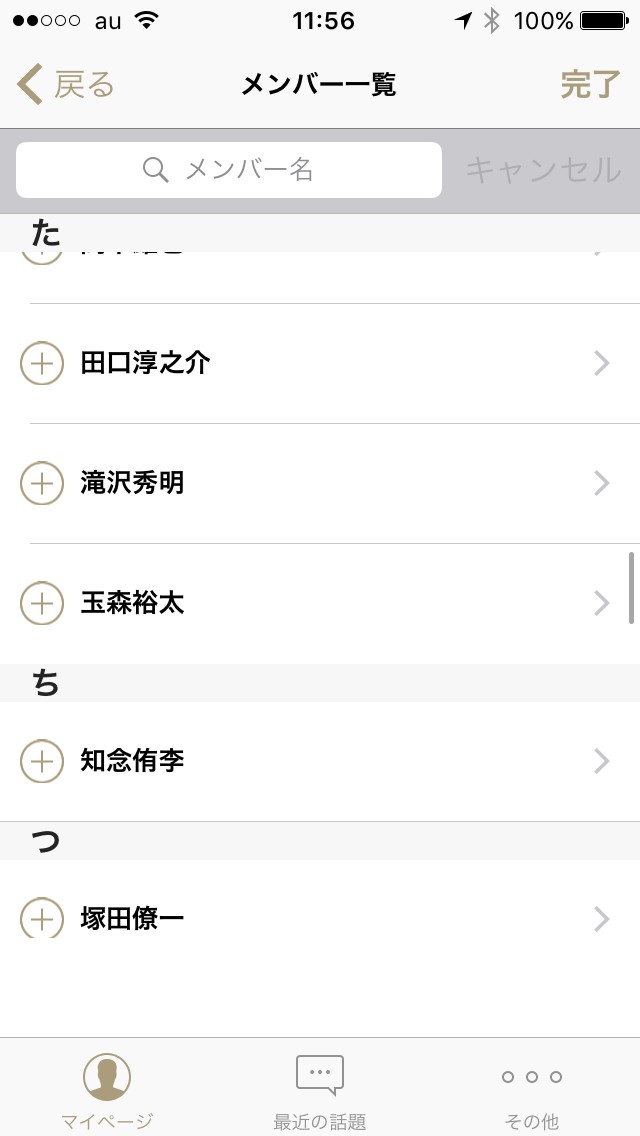Image resolution: width=640 pixels, height=1136 pixels.
Task: Add 滝沢秀明 with the plus icon
Action: [x=42, y=483]
